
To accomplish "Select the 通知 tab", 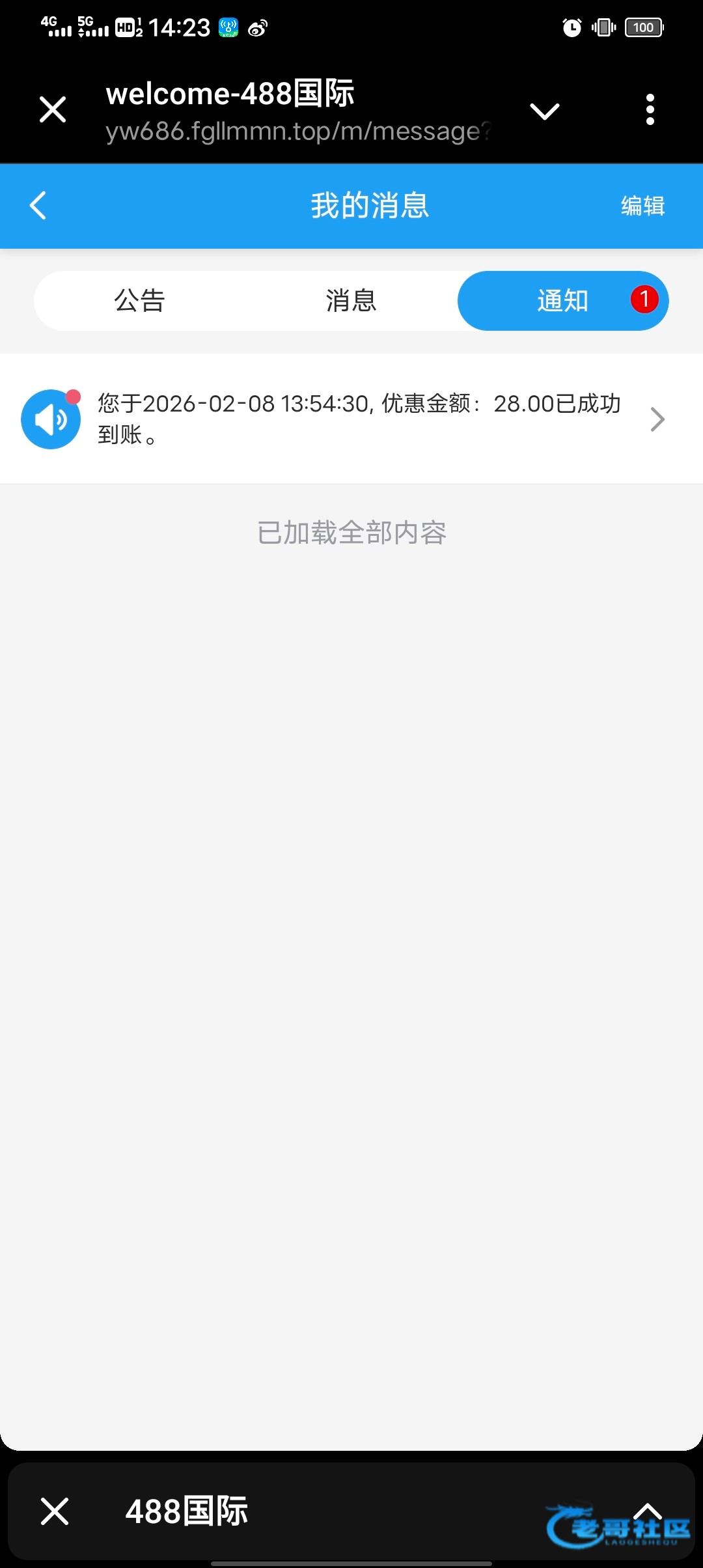I will 562,301.
